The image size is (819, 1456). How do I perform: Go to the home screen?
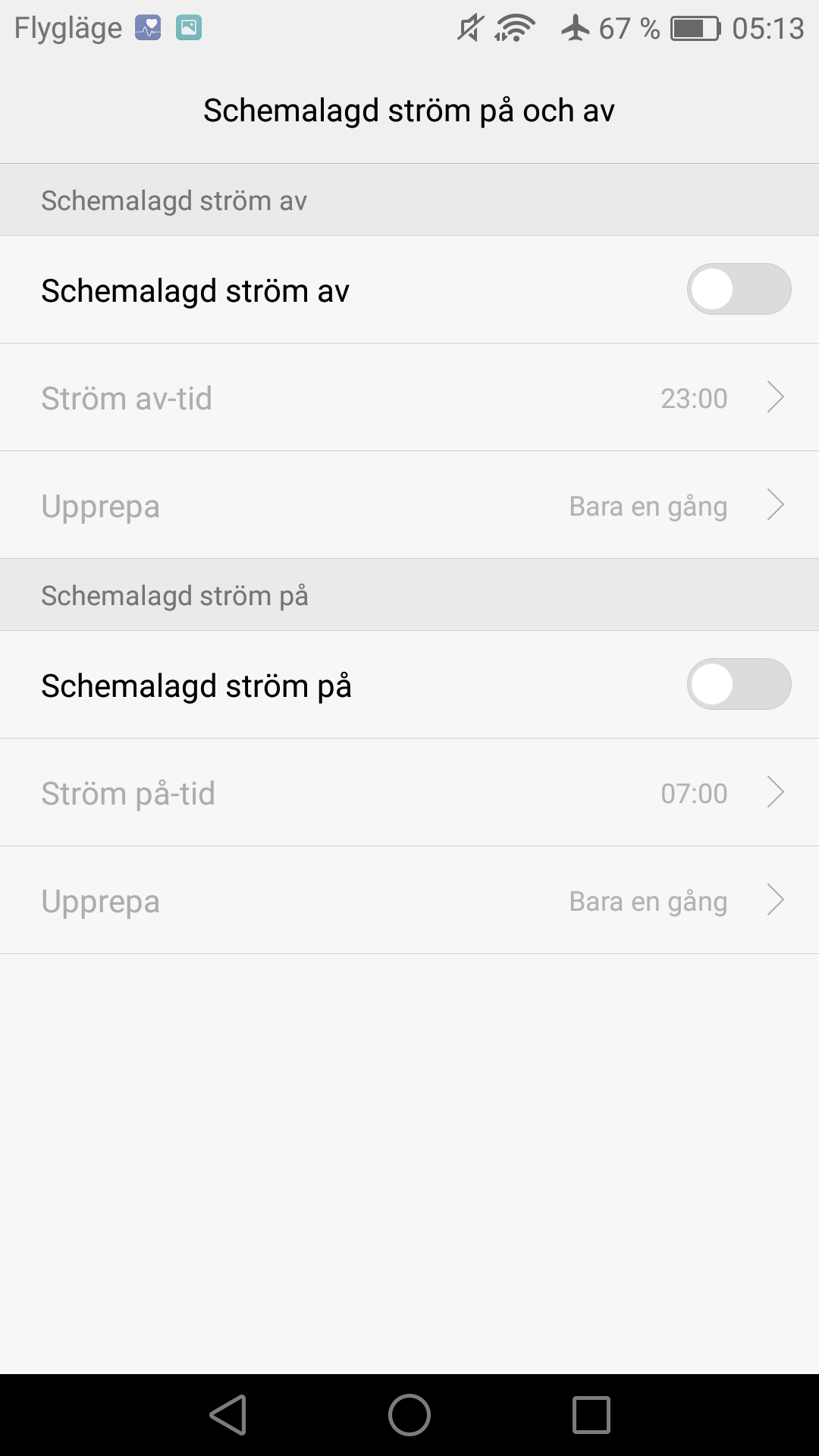pos(409,1415)
